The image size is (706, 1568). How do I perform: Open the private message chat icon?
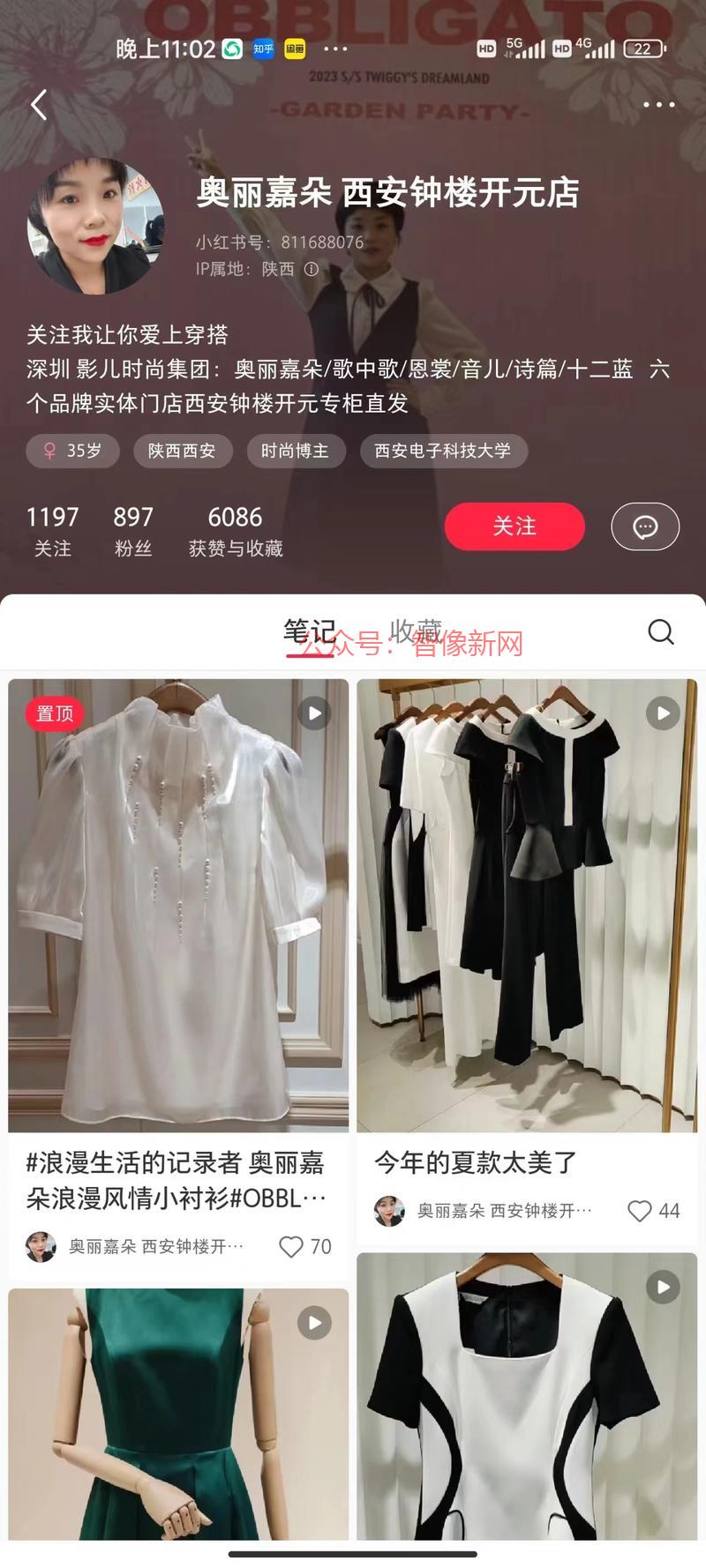(x=645, y=526)
